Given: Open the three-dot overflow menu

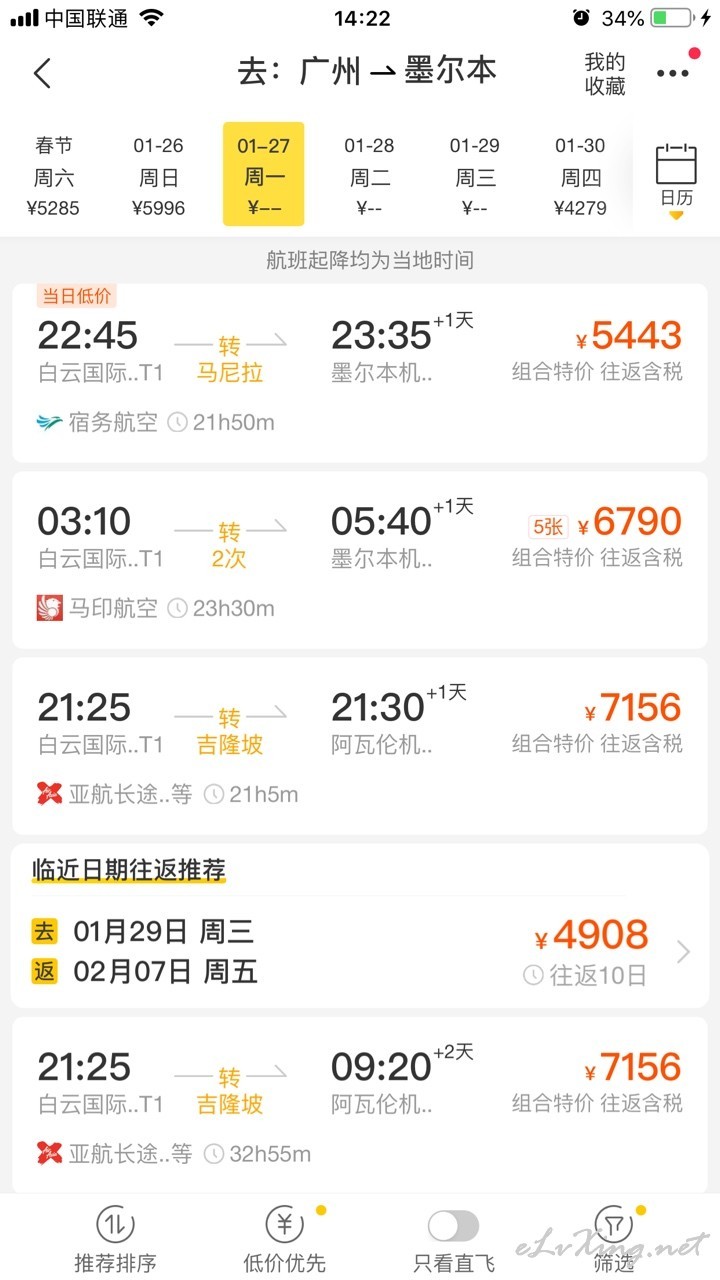Looking at the screenshot, I should [673, 73].
